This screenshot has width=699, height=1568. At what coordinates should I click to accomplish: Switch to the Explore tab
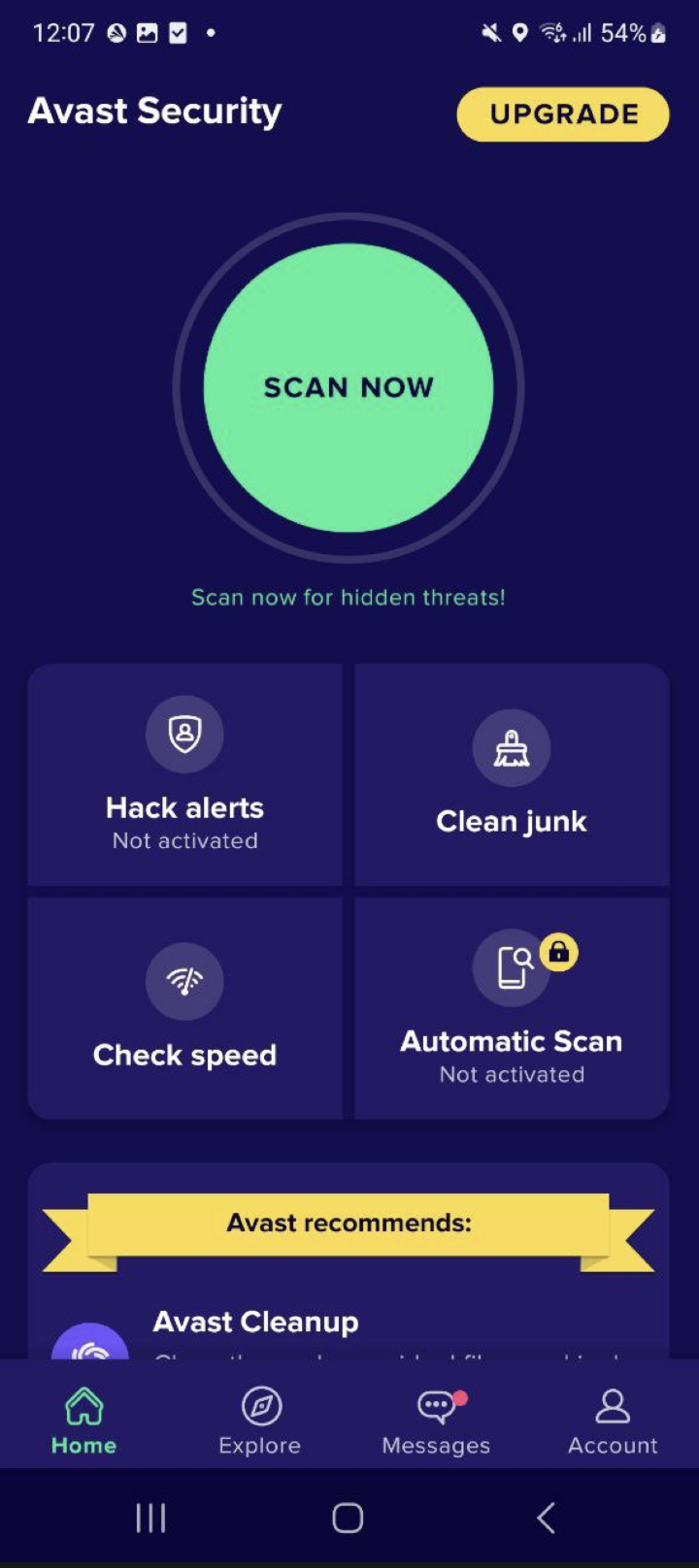point(260,1421)
